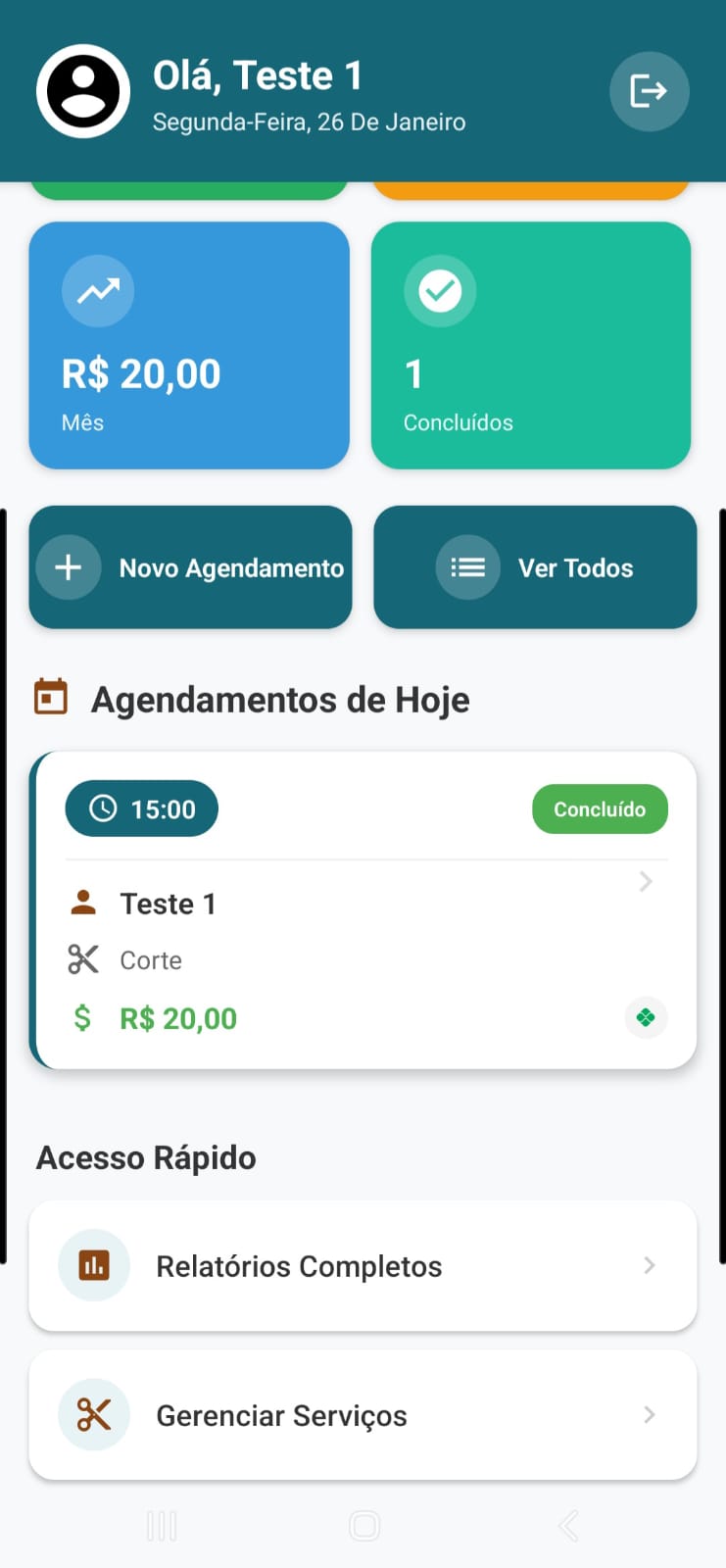Viewport: 726px width, 1568px height.
Task: Click the calendar icon beside Agendamentos de Hoje
Action: [x=49, y=696]
